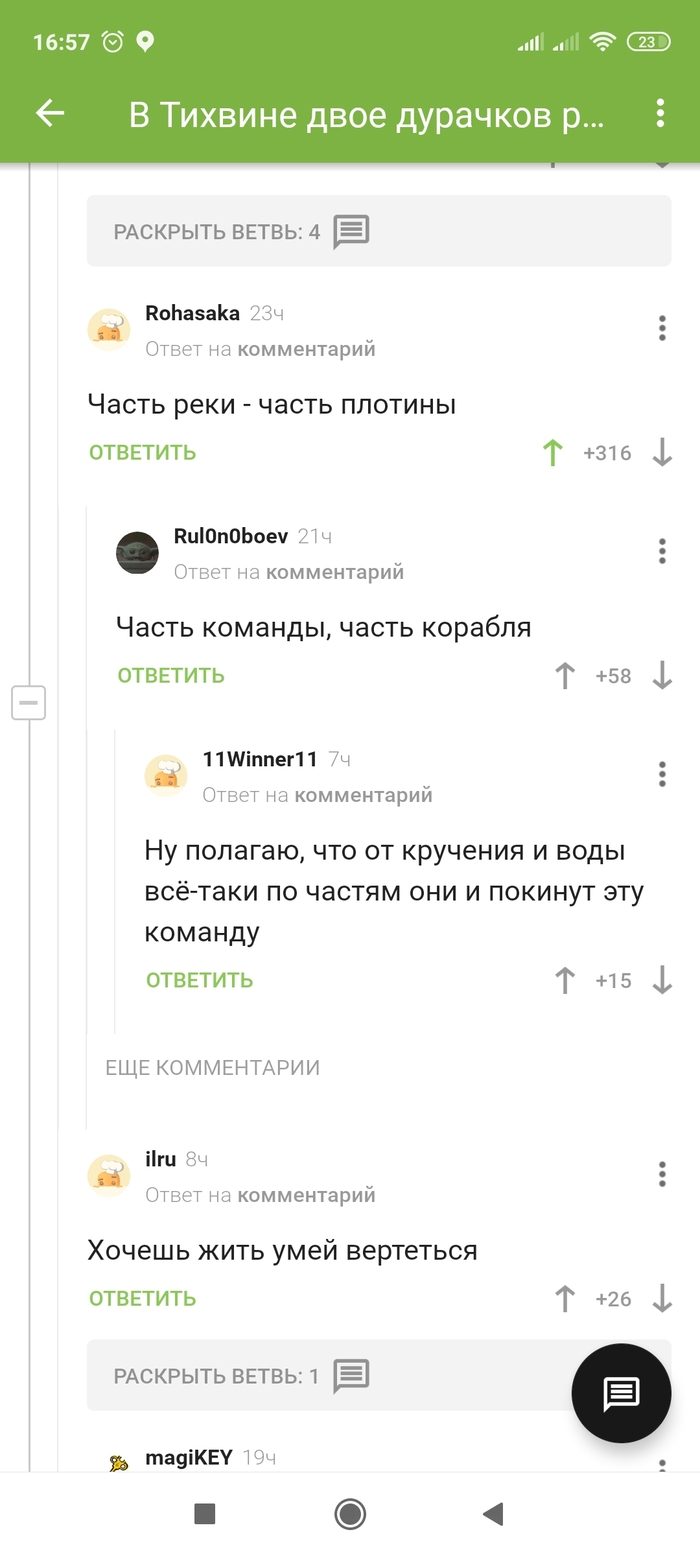
Task: Downvote Rohasaka's comment
Action: click(x=662, y=453)
